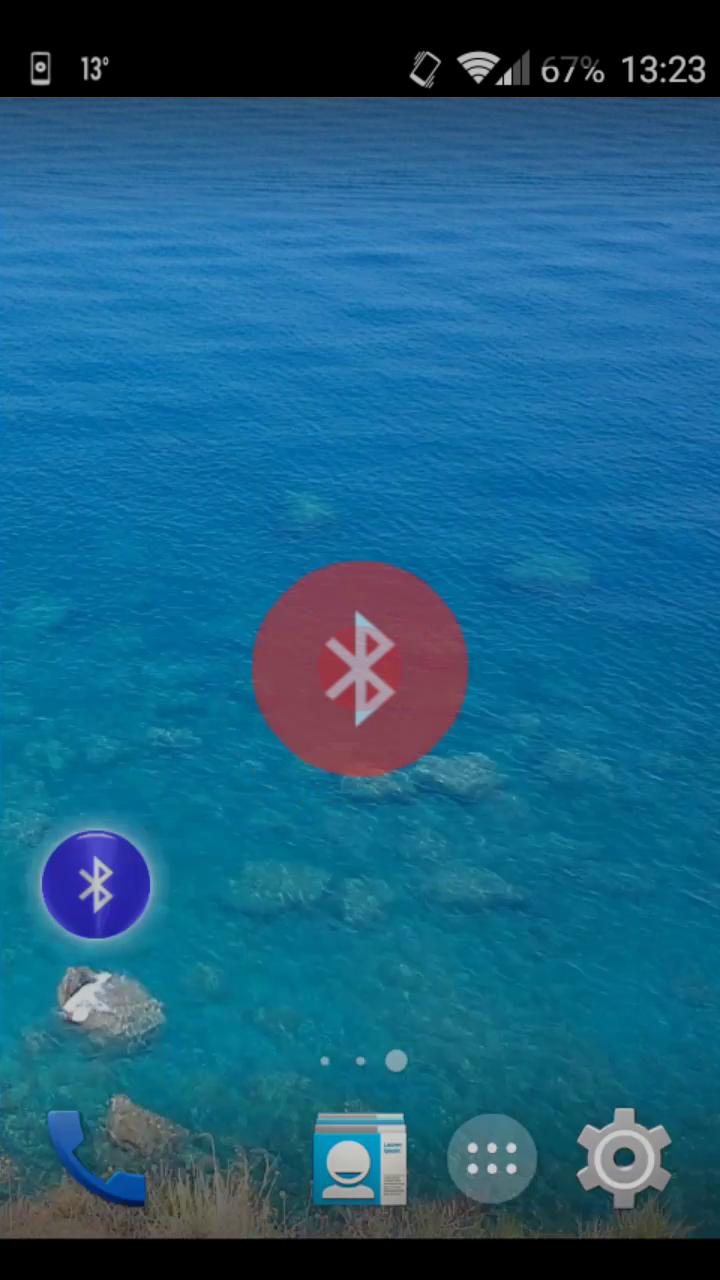Open the Phone dialer app
The width and height of the screenshot is (720, 1280).
(x=95, y=1158)
